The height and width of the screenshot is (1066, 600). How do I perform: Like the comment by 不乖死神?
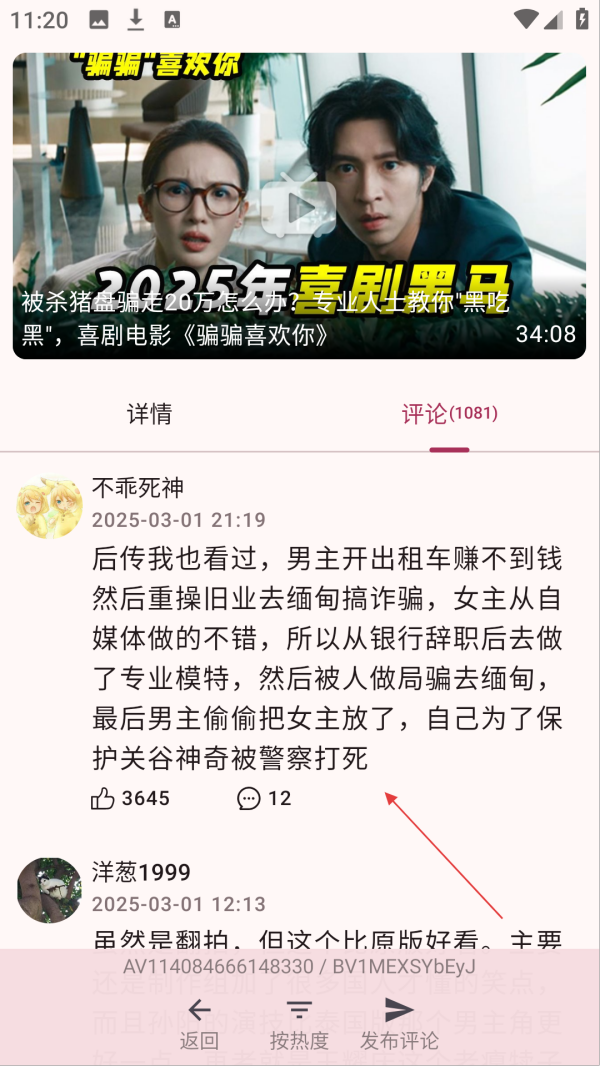[x=130, y=798]
